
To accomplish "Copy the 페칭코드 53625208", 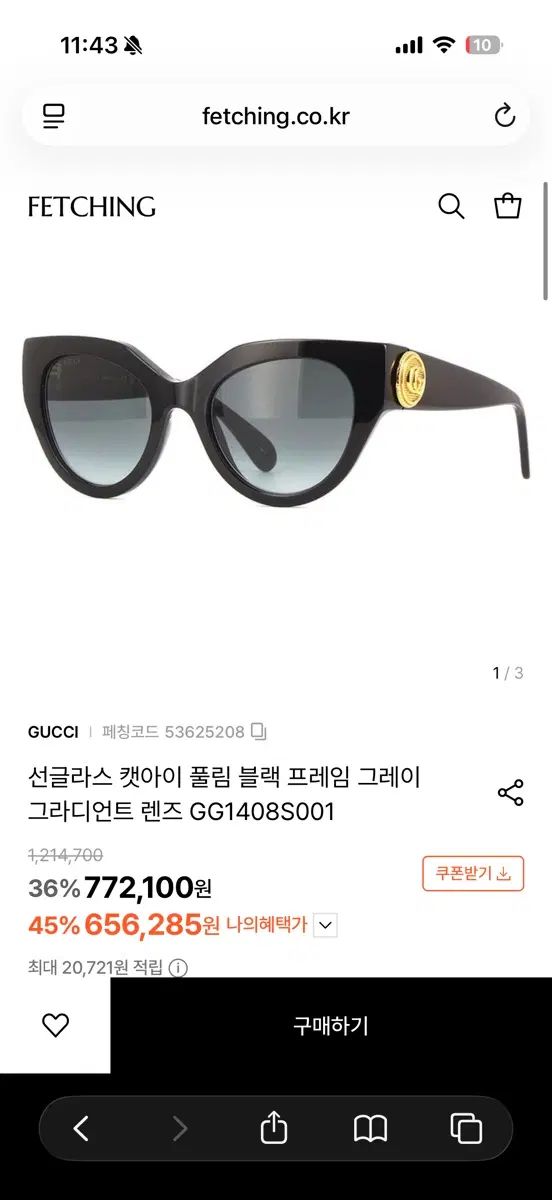I will [259, 732].
